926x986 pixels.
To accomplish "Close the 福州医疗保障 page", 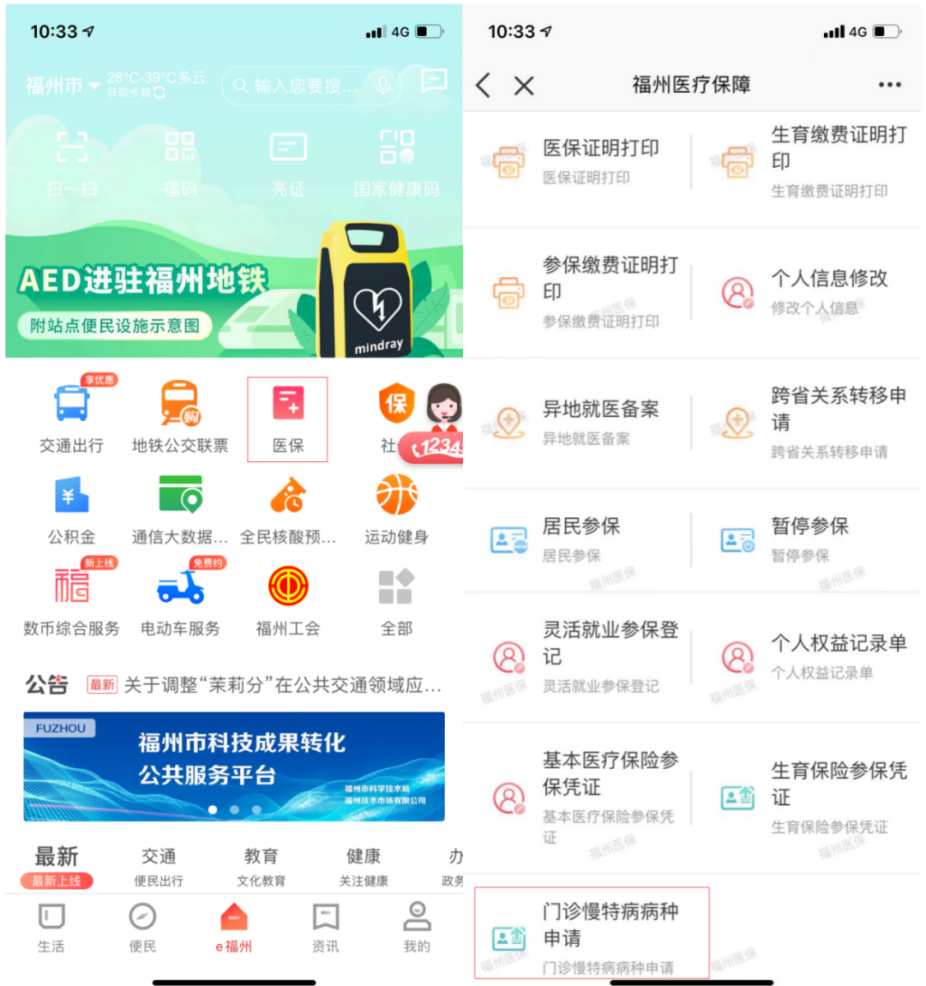I will [x=524, y=85].
